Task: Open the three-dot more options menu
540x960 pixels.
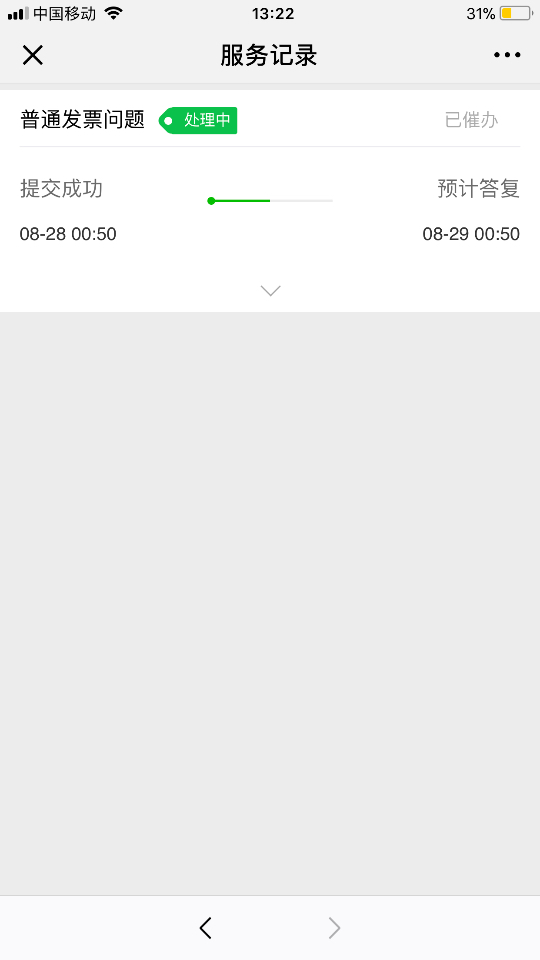Action: (507, 55)
